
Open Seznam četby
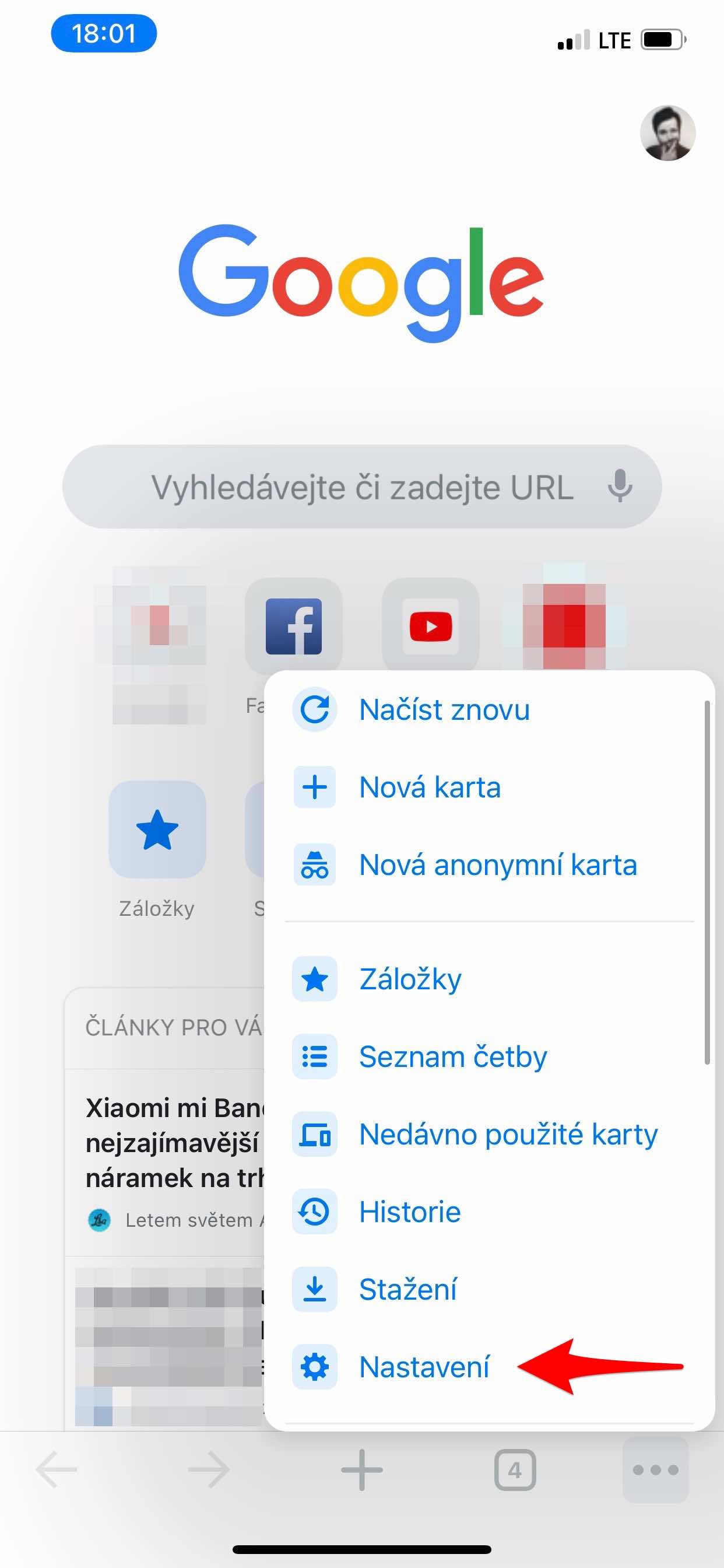click(x=453, y=1056)
